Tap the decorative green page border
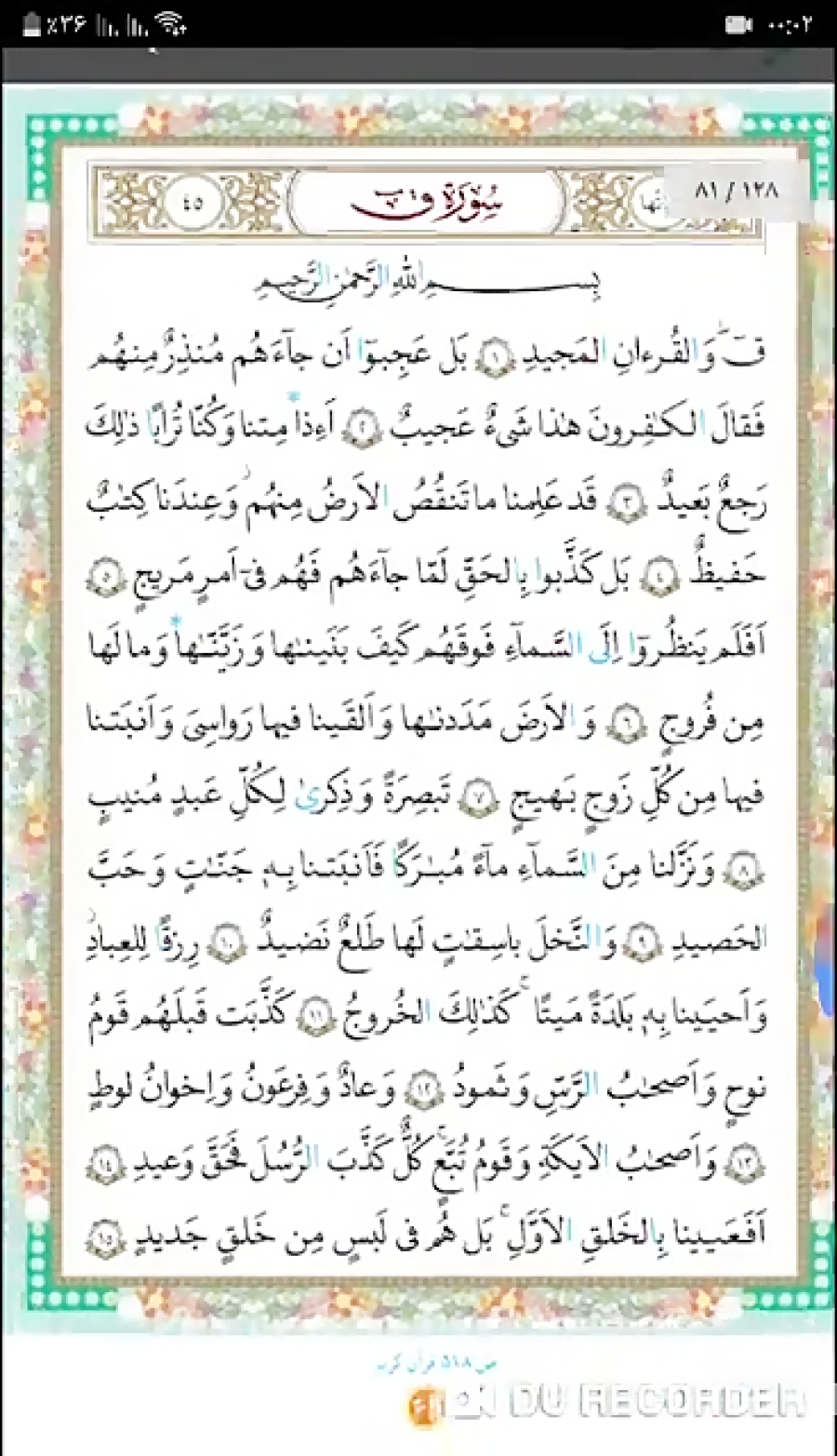Screen dimensions: 837x1456 (x=37, y=651)
